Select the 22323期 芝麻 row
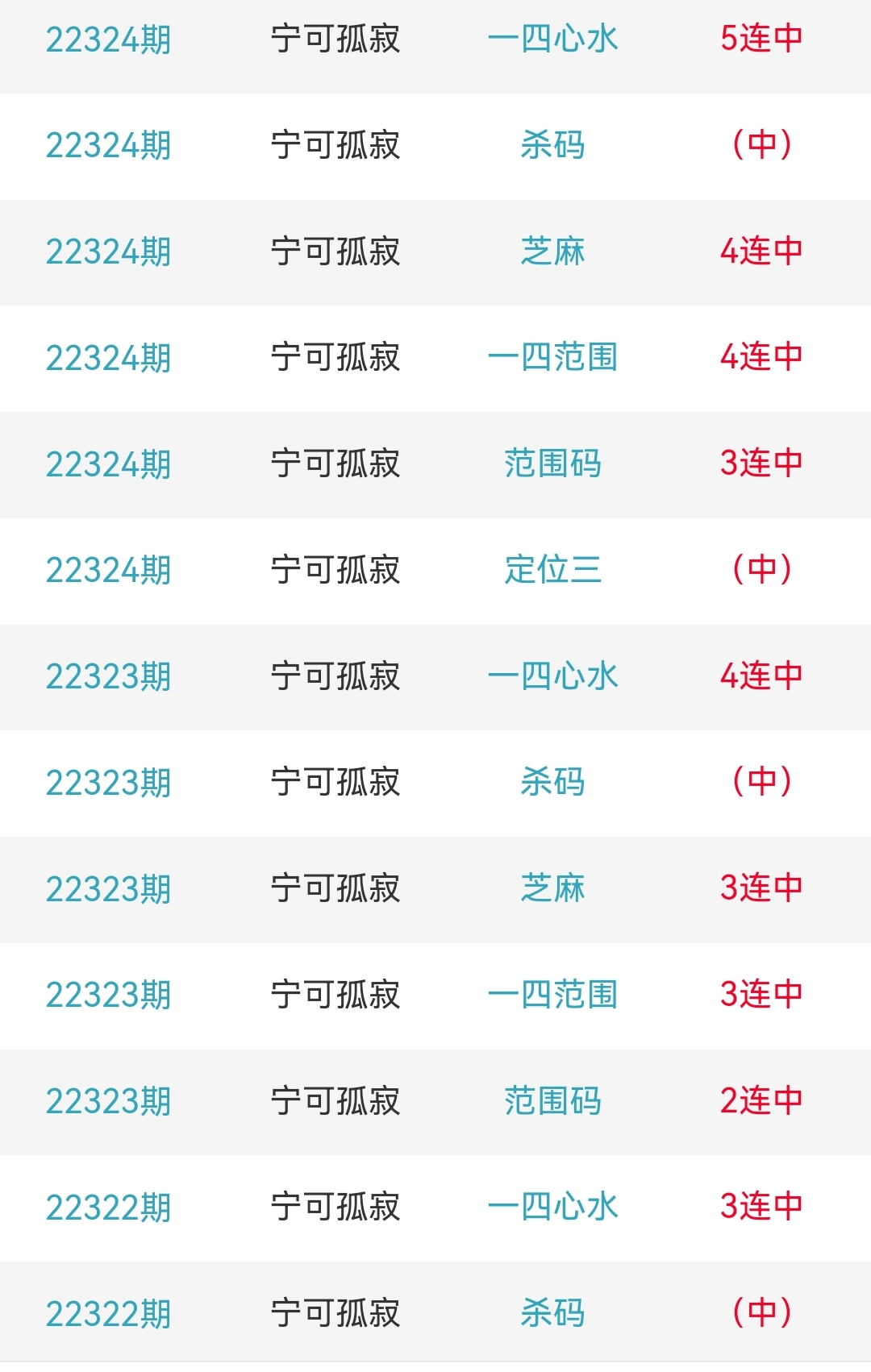This screenshot has height=1372, width=871. (552, 888)
